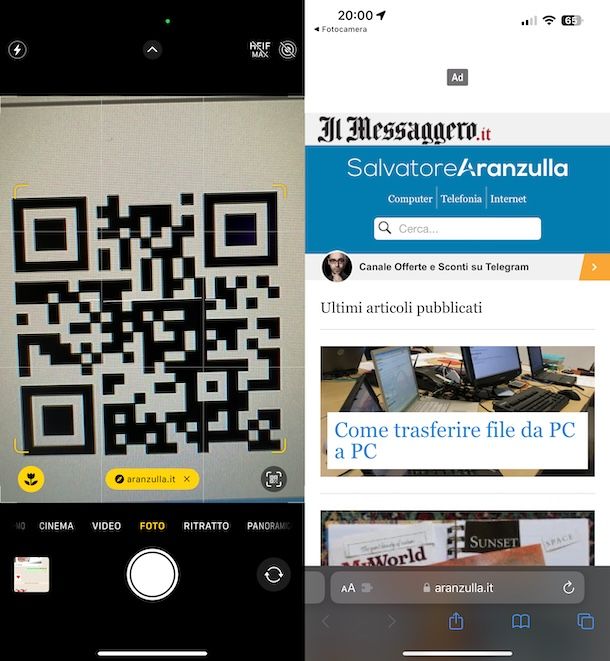The width and height of the screenshot is (610, 661).
Task: Take a photo with the shutter button
Action: pyautogui.click(x=152, y=575)
